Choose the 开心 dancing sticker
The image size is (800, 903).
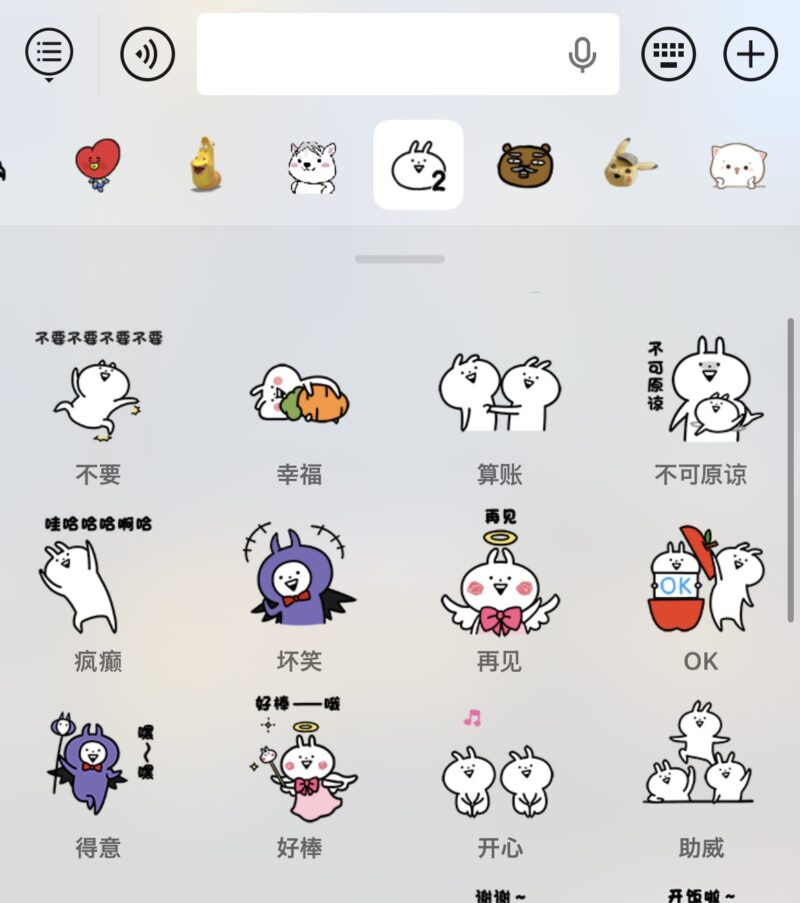coord(500,770)
